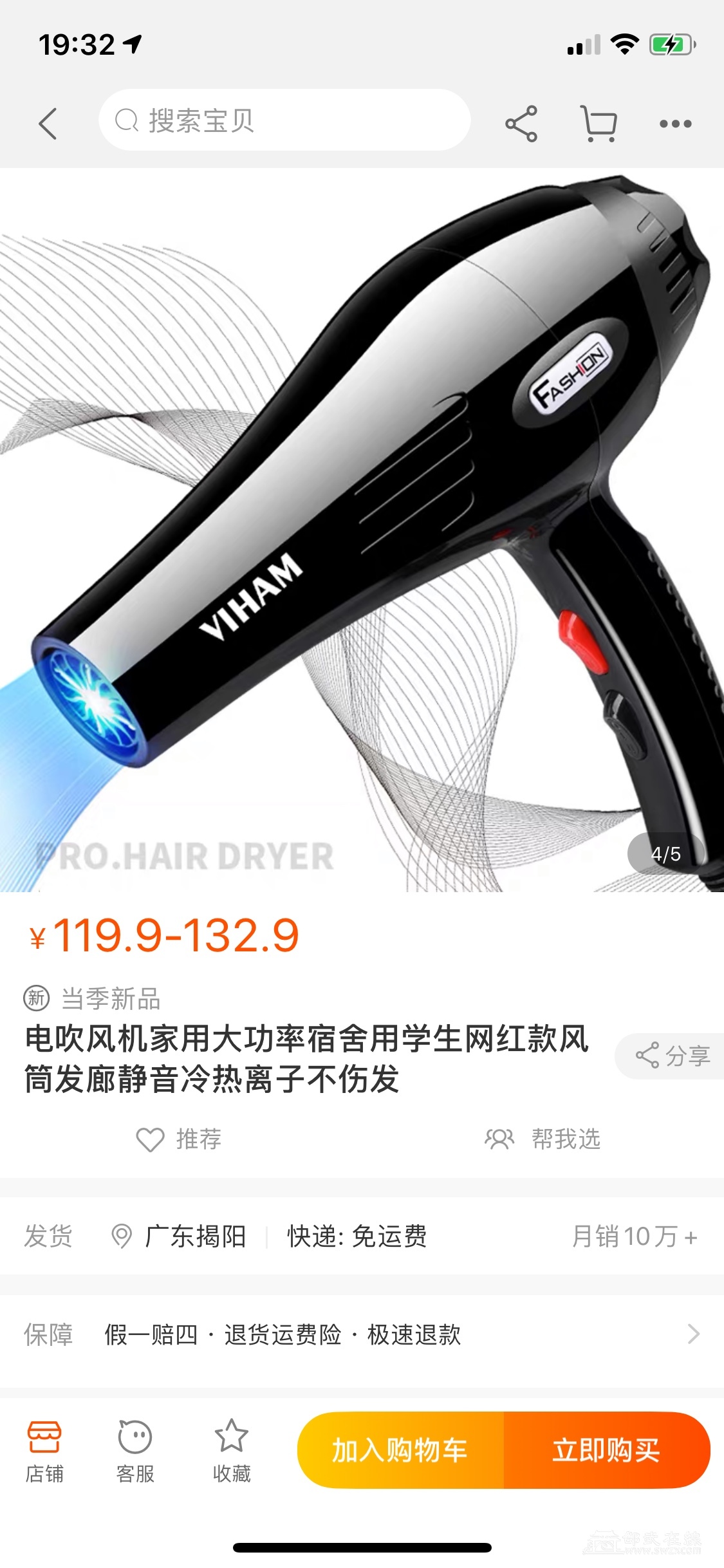The image size is (724, 1568).
Task: Tap the 搜索宝贝 search box
Action: tap(284, 120)
